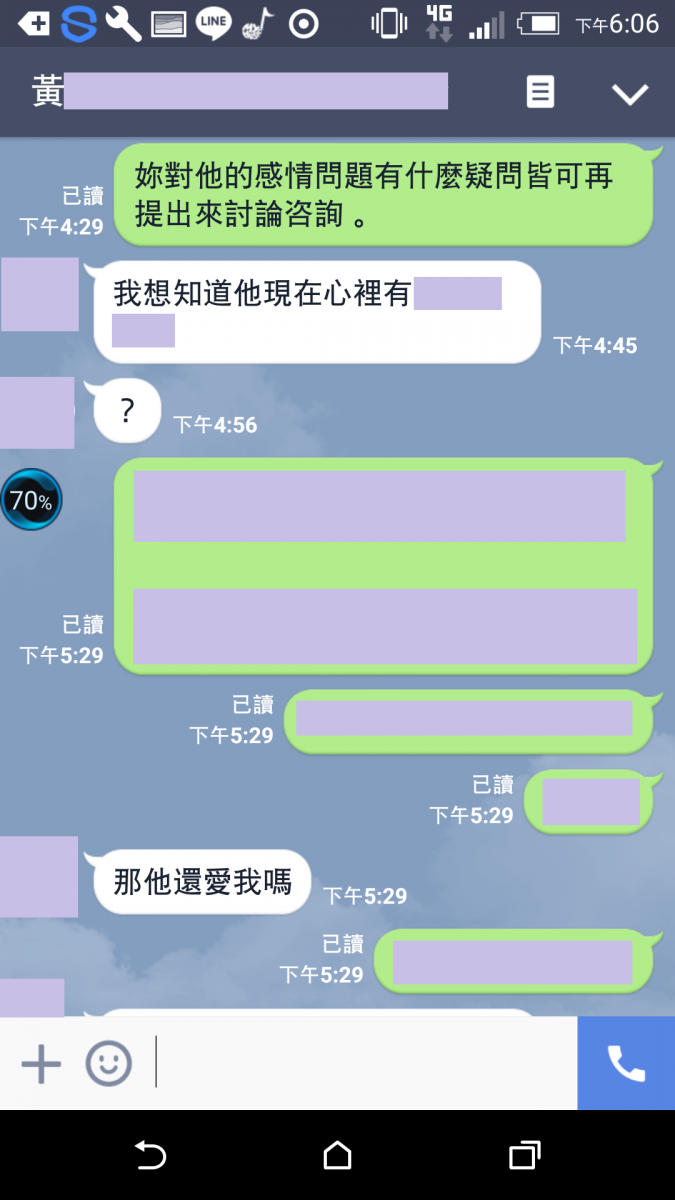This screenshot has height=1200, width=675.
Task: Open the plus attachment menu
Action: click(x=41, y=1063)
